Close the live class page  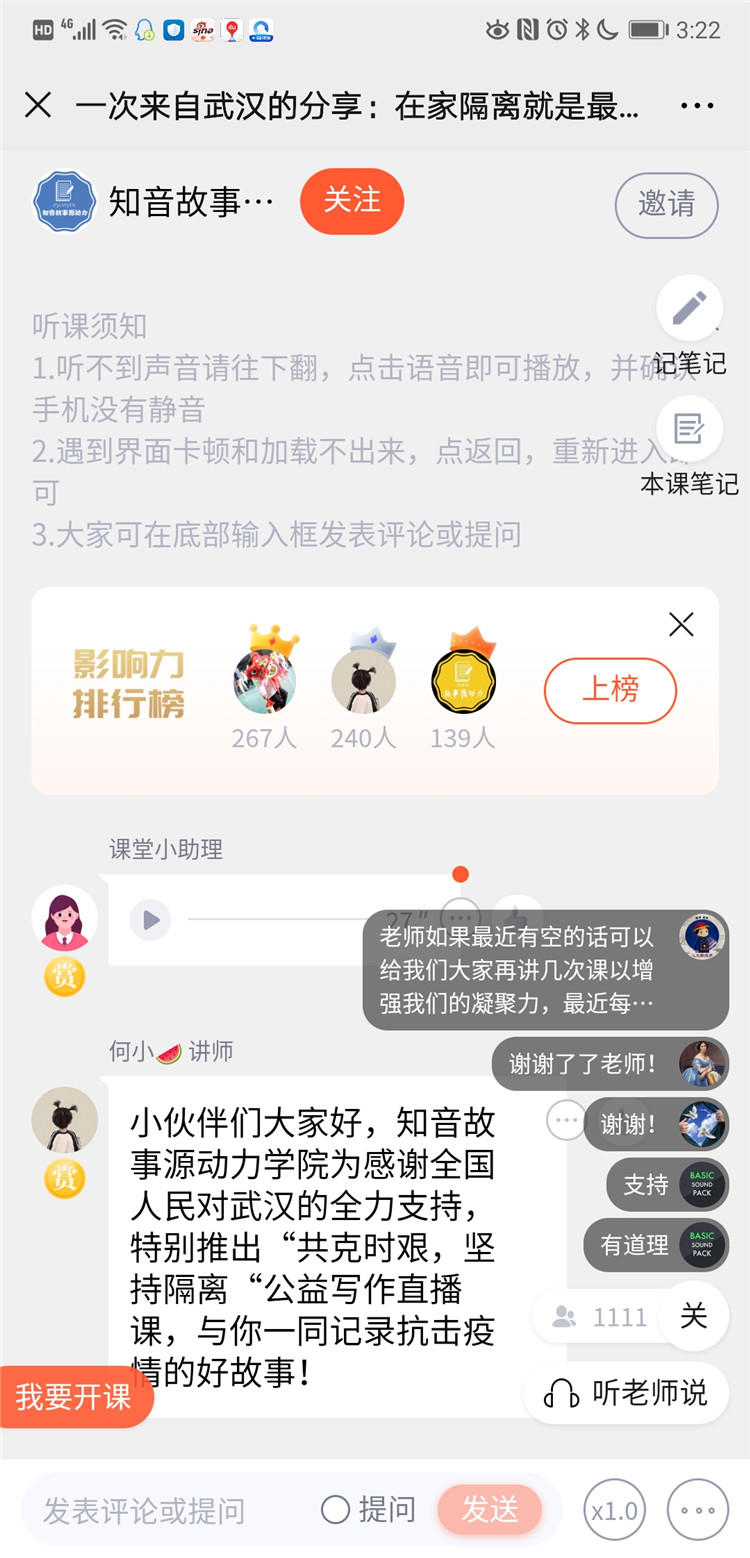[x=38, y=105]
